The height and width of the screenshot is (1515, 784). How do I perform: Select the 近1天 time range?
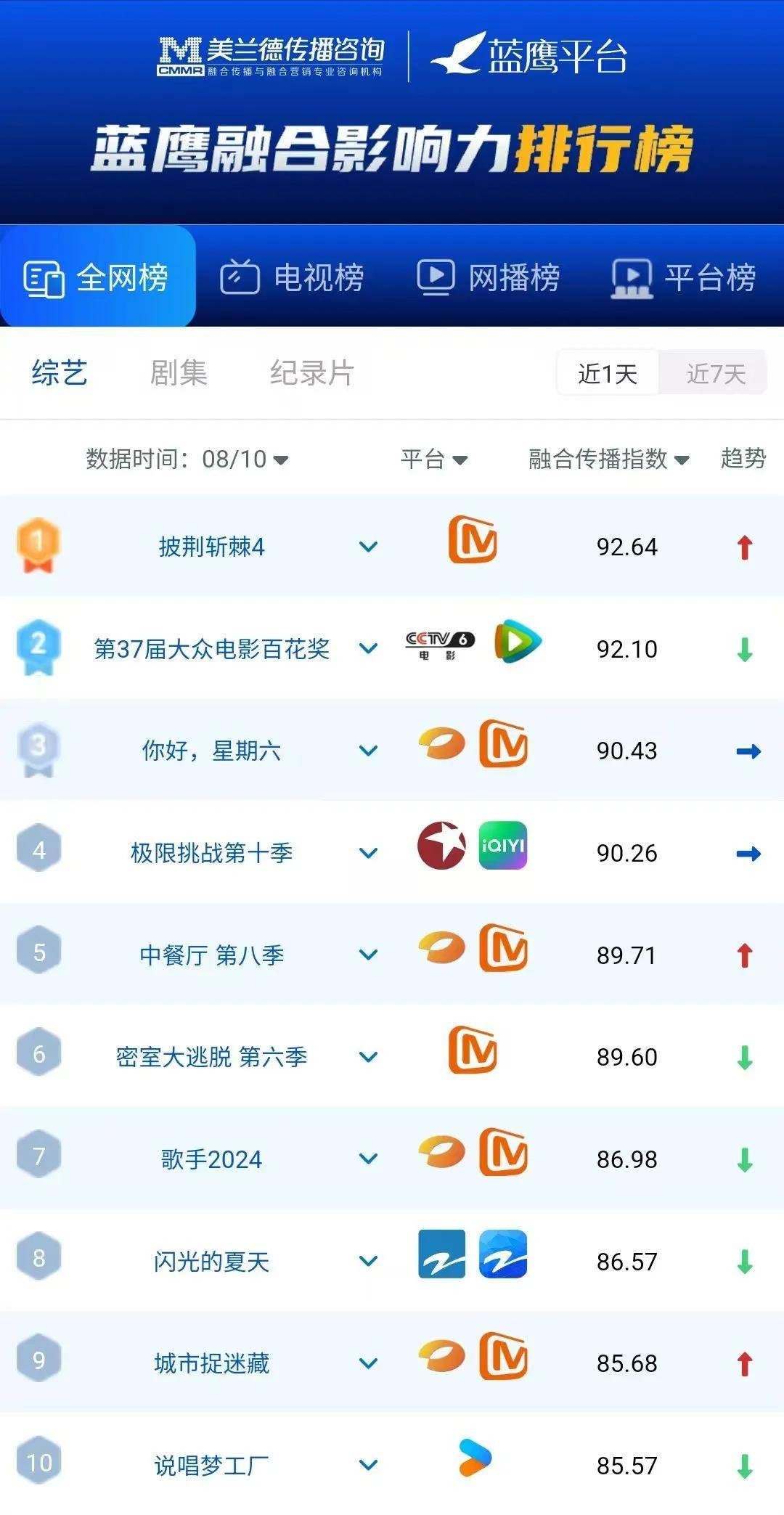tap(608, 374)
